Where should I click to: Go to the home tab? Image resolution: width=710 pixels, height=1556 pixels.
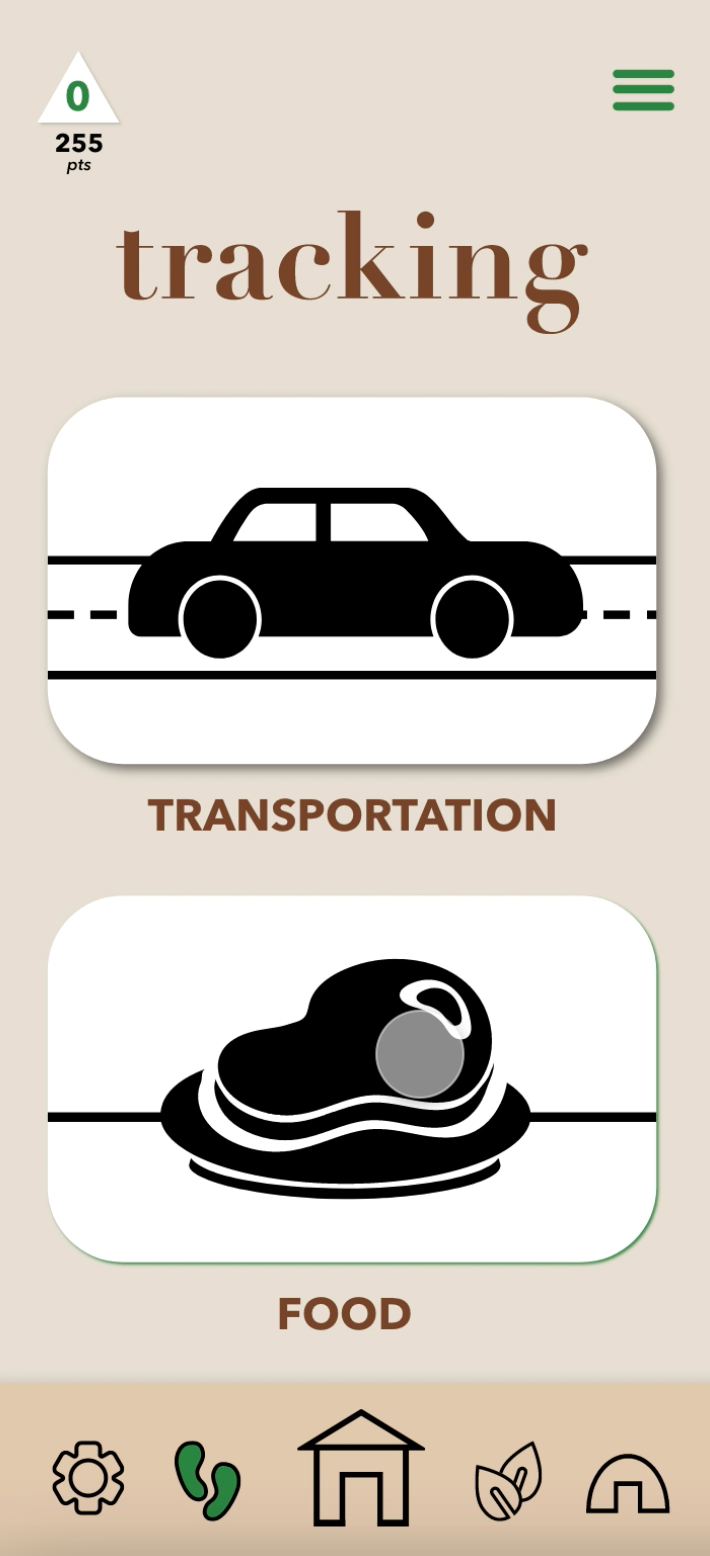tap(361, 1468)
